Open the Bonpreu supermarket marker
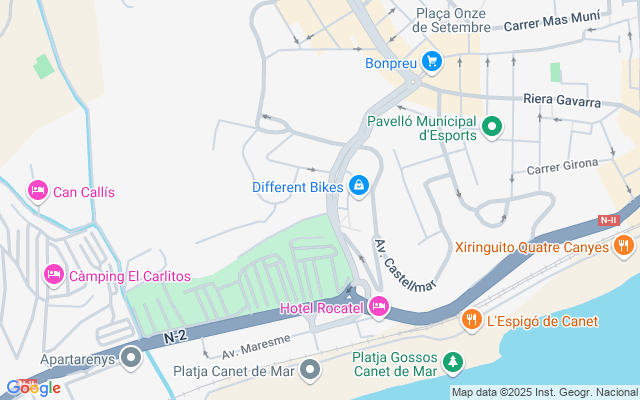Image resolution: width=640 pixels, height=400 pixels. (432, 62)
